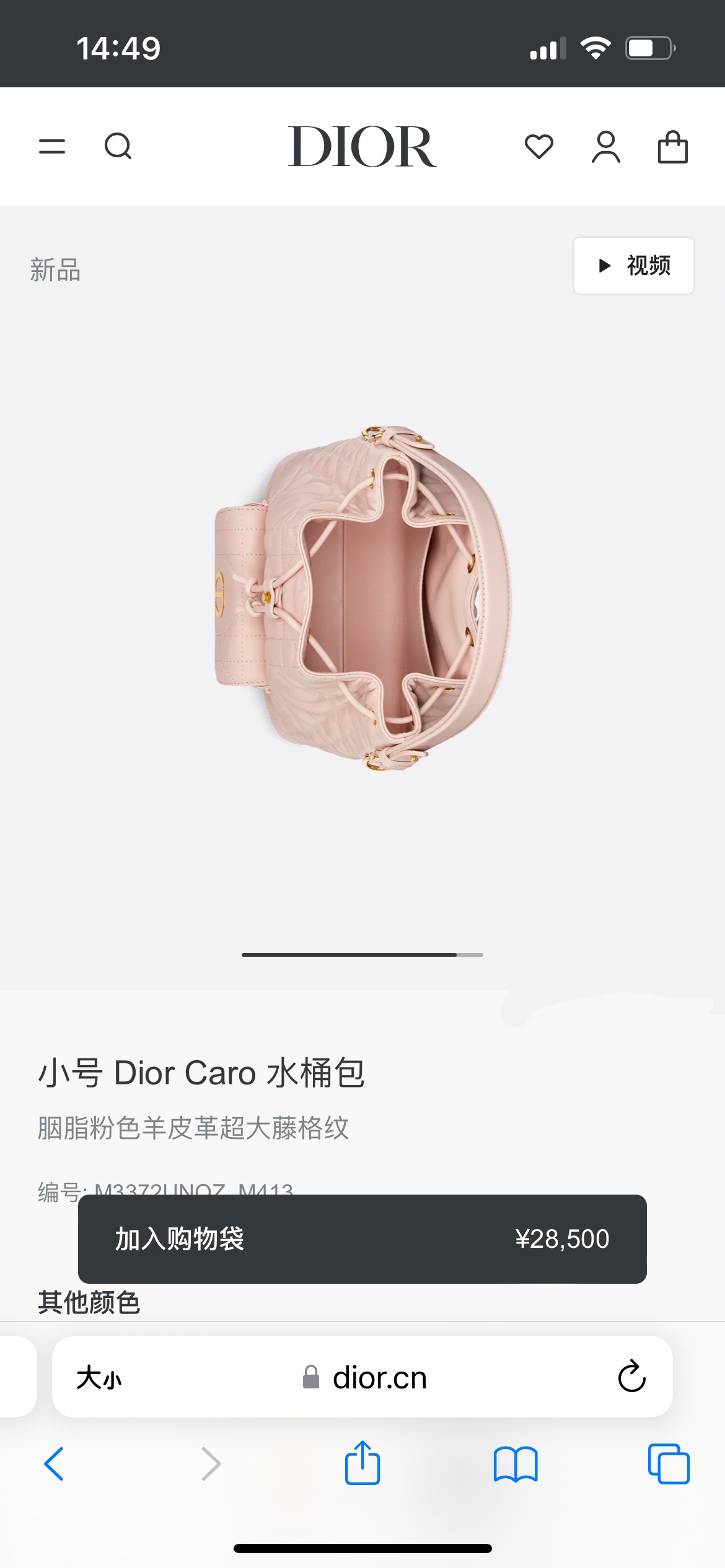Image resolution: width=725 pixels, height=1568 pixels.
Task: Show all open Safari tabs
Action: pos(669,1464)
